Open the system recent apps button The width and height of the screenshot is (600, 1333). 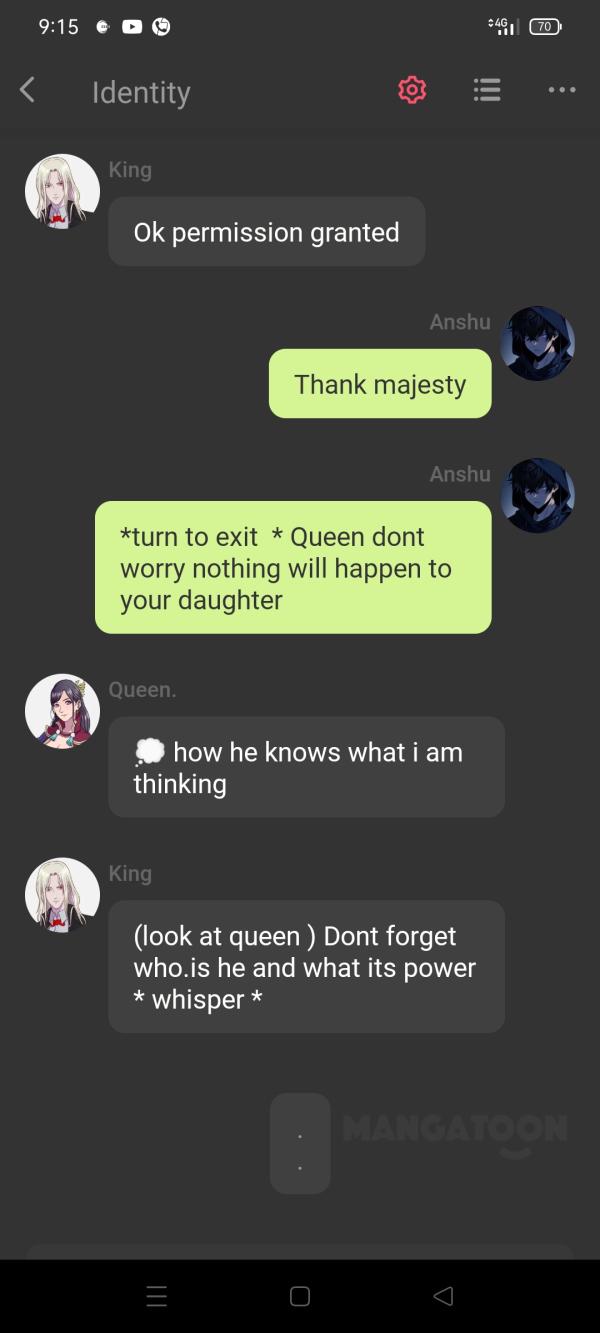pyautogui.click(x=157, y=1296)
